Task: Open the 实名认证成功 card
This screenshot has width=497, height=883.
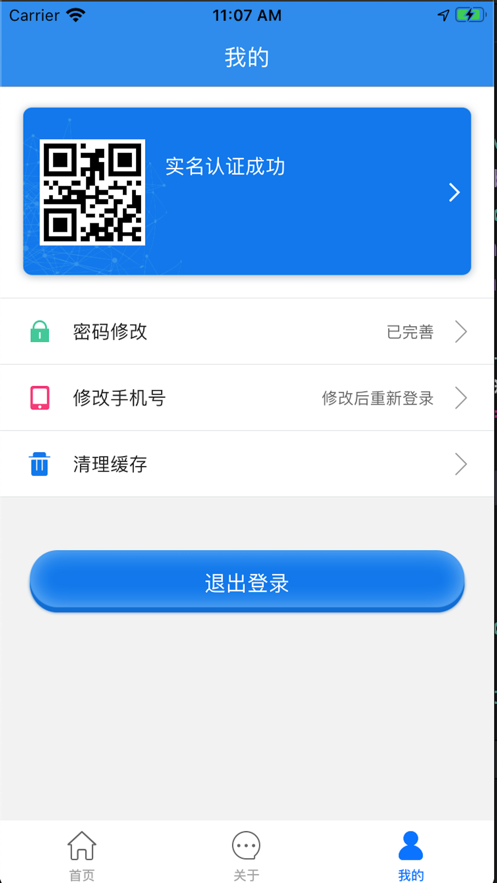Action: pyautogui.click(x=247, y=191)
